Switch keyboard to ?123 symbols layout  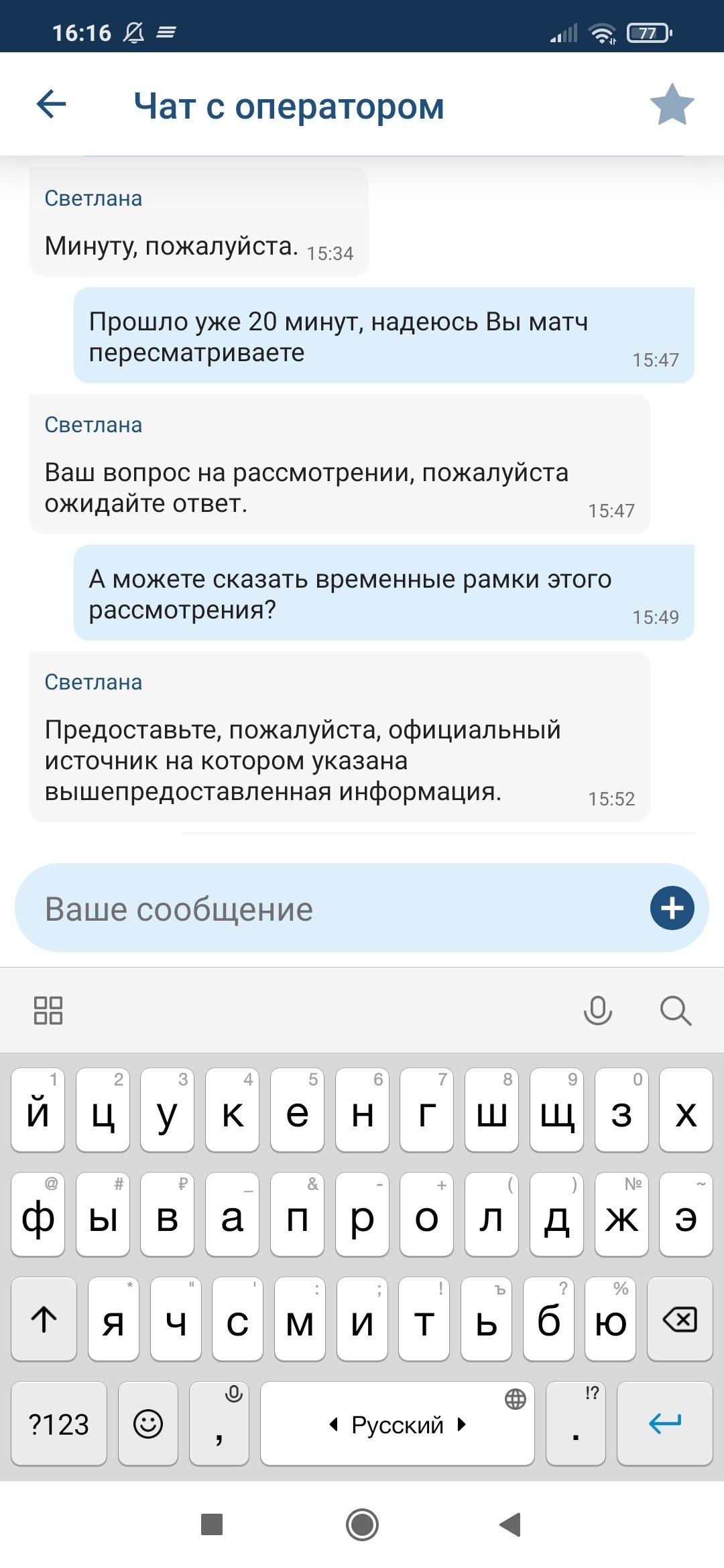coord(59,1423)
